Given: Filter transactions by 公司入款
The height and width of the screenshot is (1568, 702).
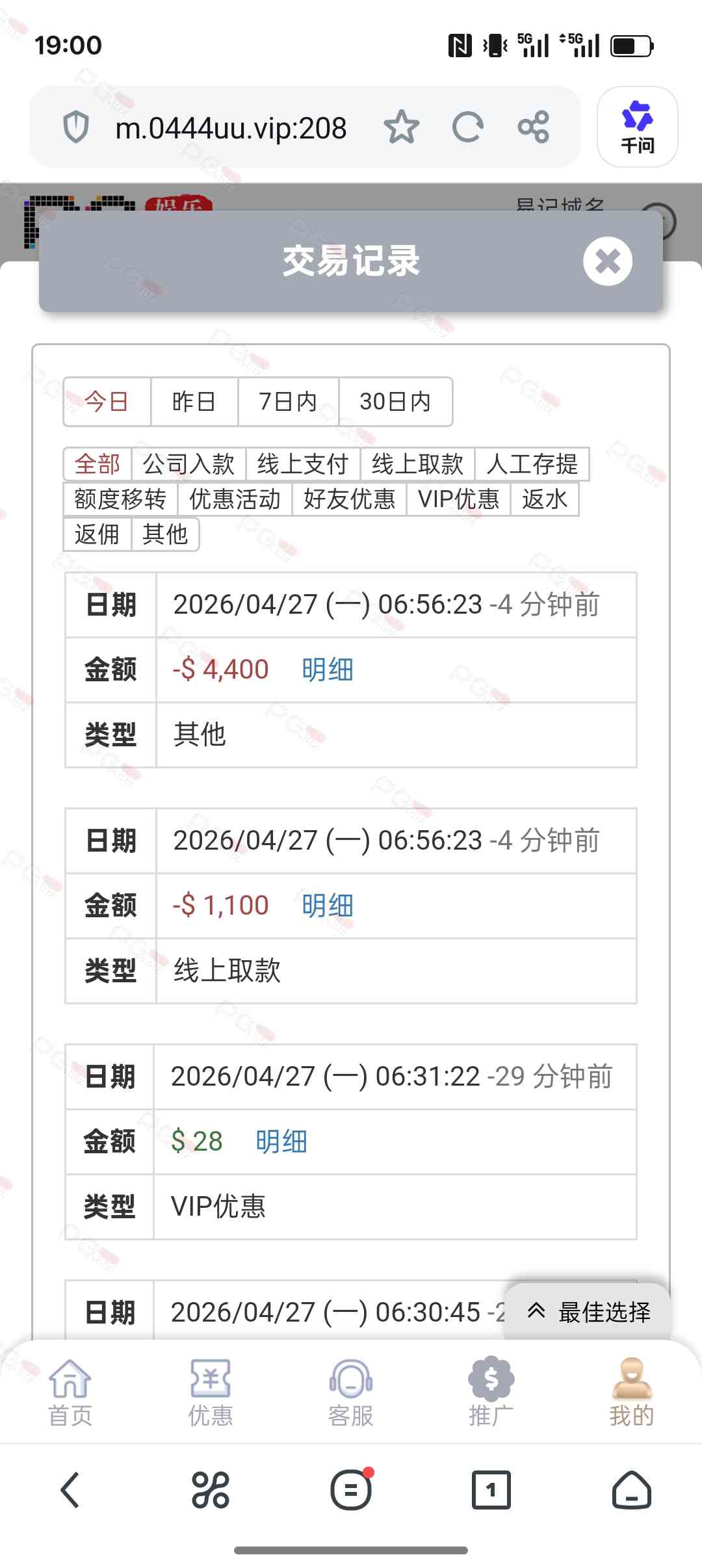Looking at the screenshot, I should 188,464.
